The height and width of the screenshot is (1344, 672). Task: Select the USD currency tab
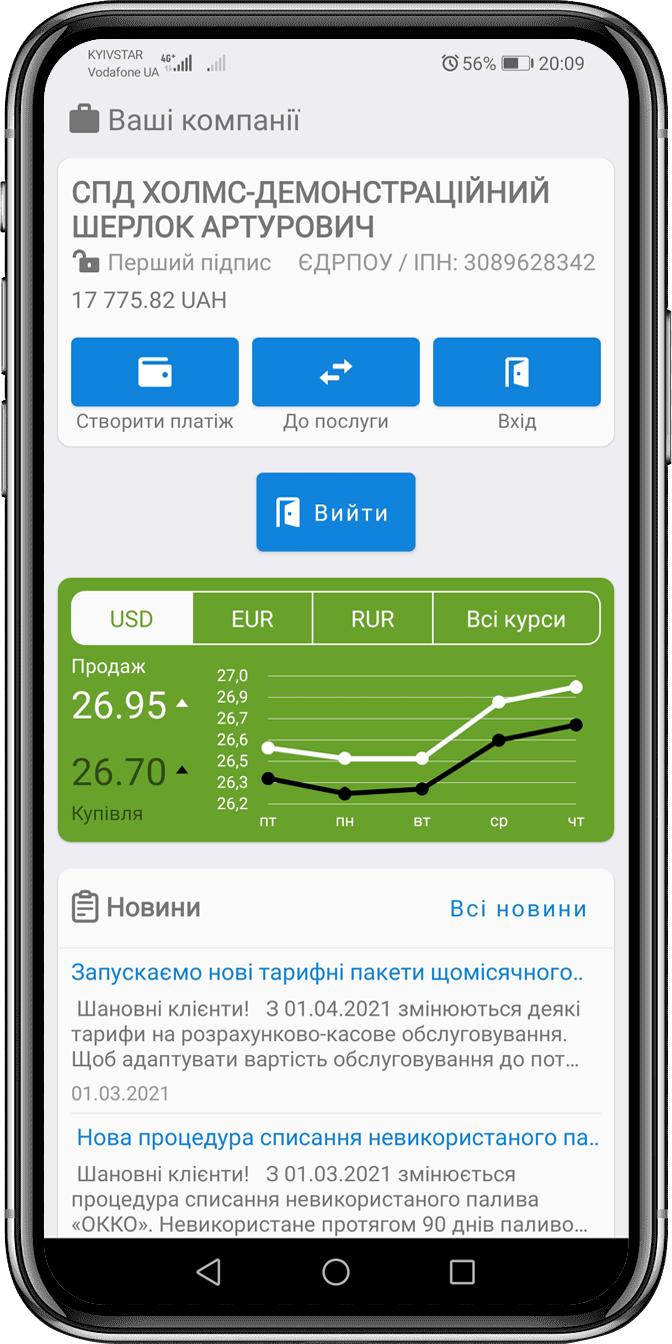[x=132, y=618]
